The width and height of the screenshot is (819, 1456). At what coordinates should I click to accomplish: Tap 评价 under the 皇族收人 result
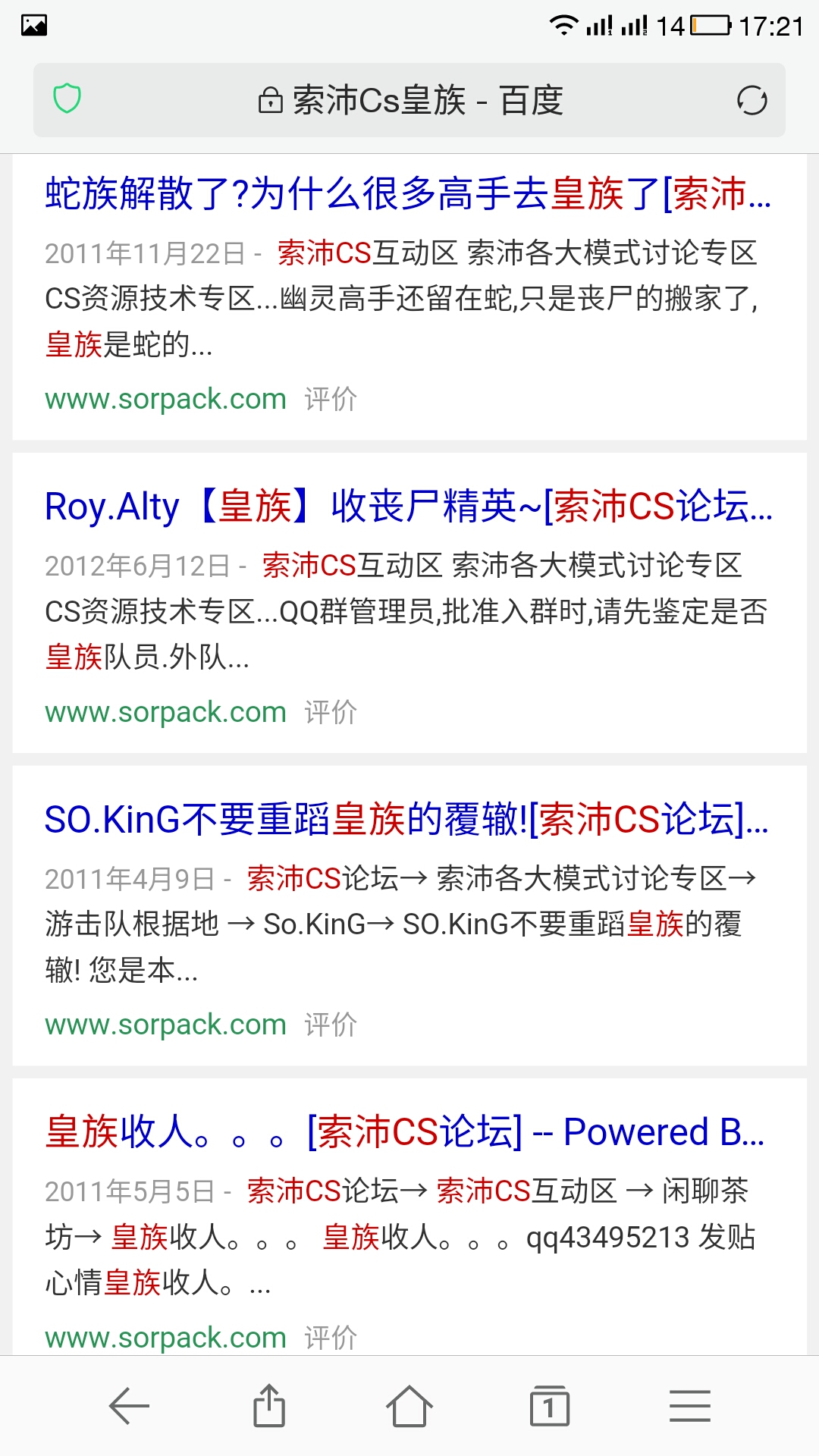click(331, 1338)
